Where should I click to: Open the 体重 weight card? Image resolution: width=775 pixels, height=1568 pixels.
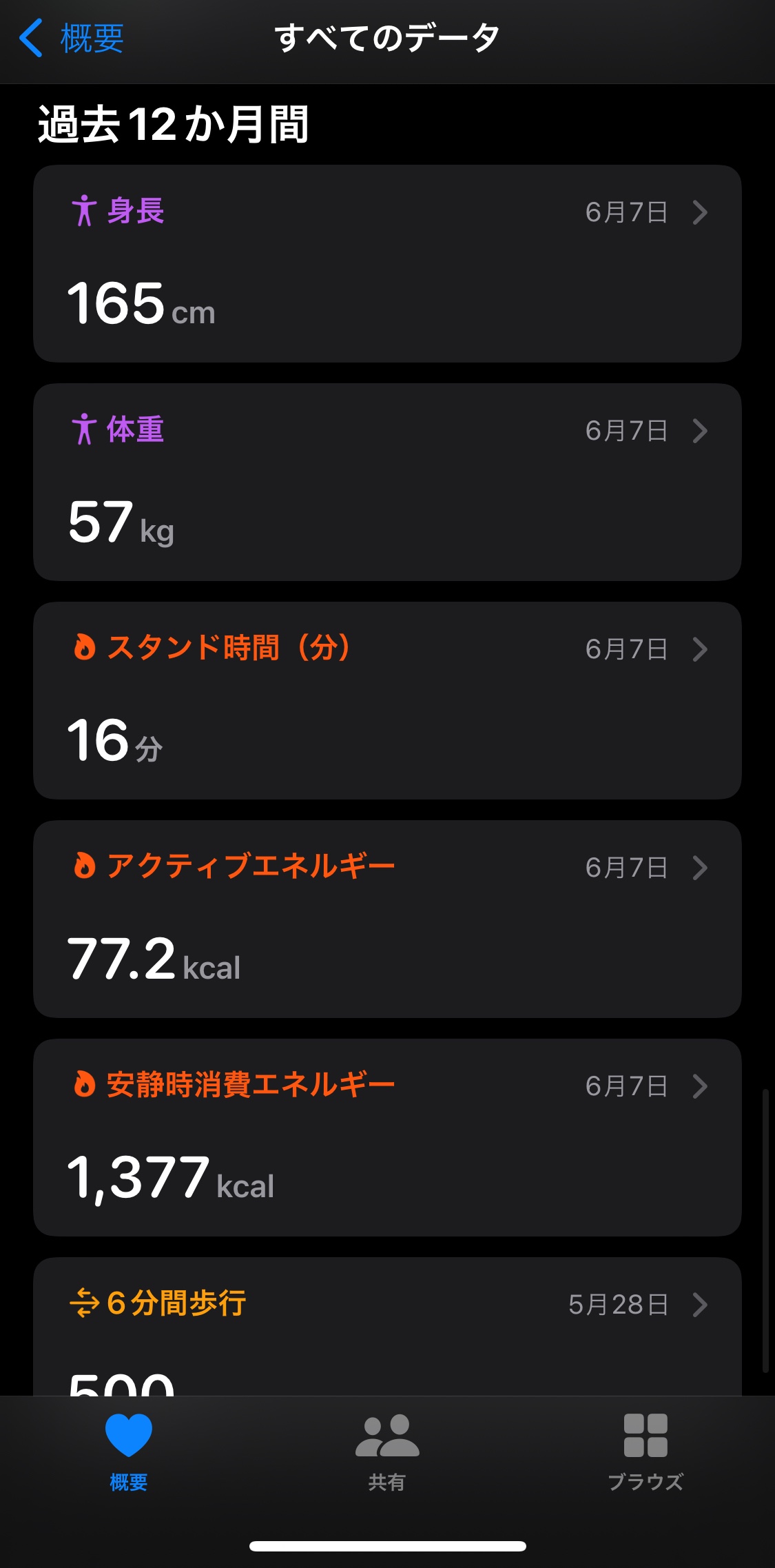387,482
